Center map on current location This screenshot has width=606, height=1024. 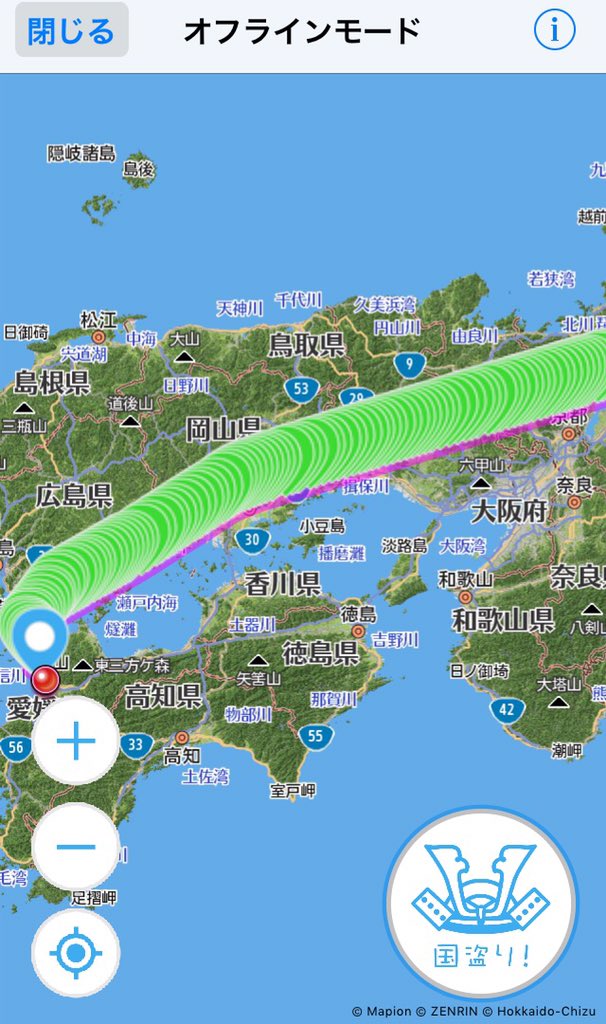coord(76,953)
